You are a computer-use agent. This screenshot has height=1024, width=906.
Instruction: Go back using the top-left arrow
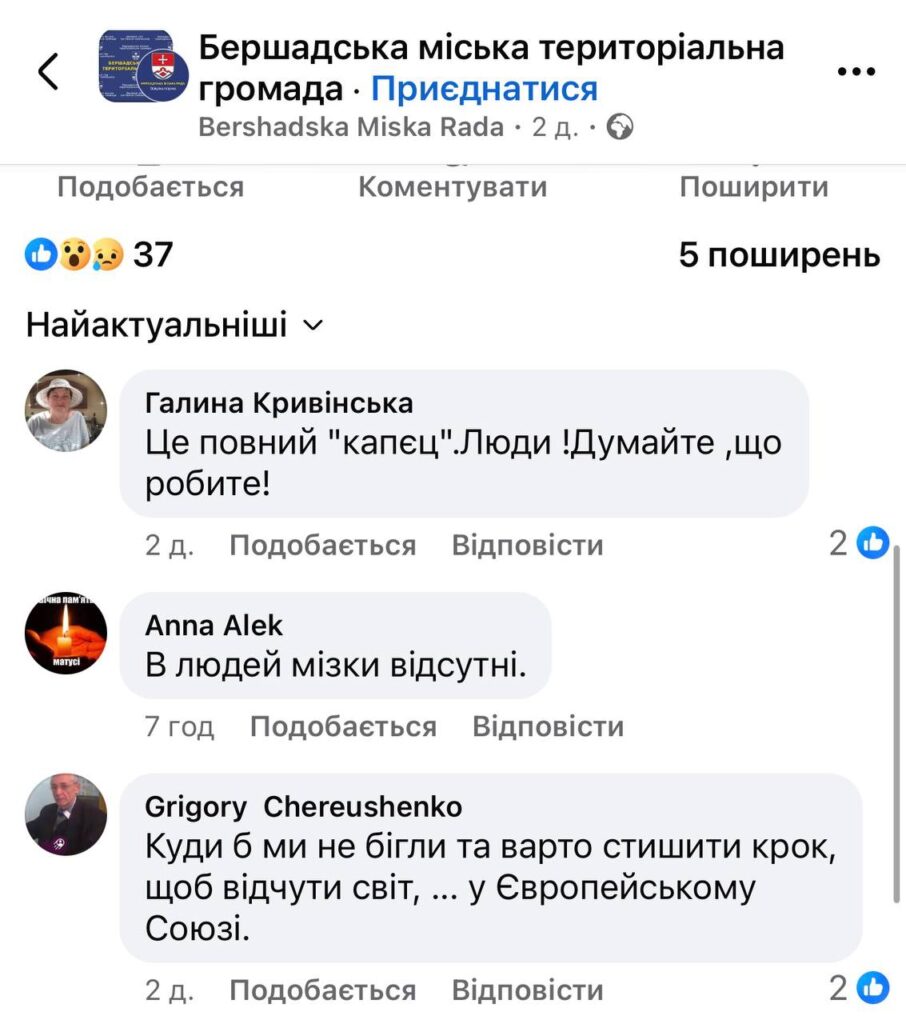(x=48, y=71)
